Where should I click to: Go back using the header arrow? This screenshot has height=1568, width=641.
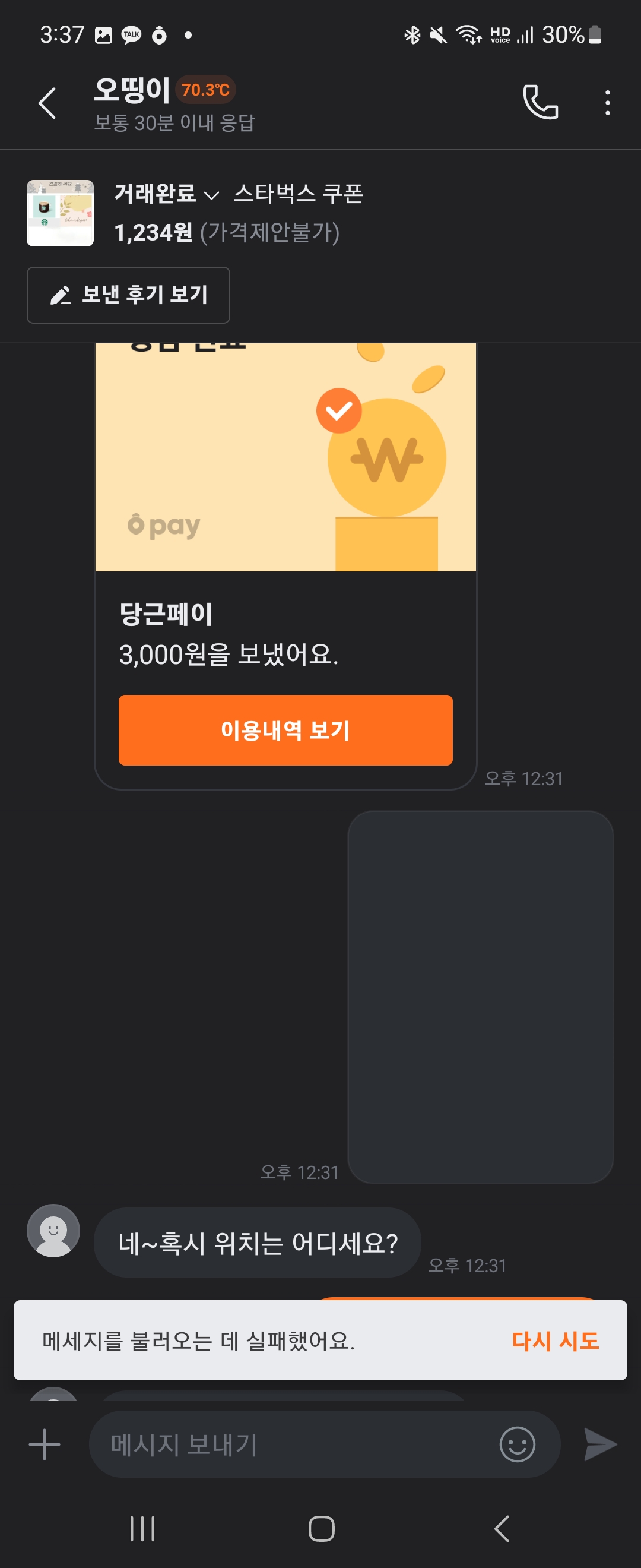(x=47, y=103)
